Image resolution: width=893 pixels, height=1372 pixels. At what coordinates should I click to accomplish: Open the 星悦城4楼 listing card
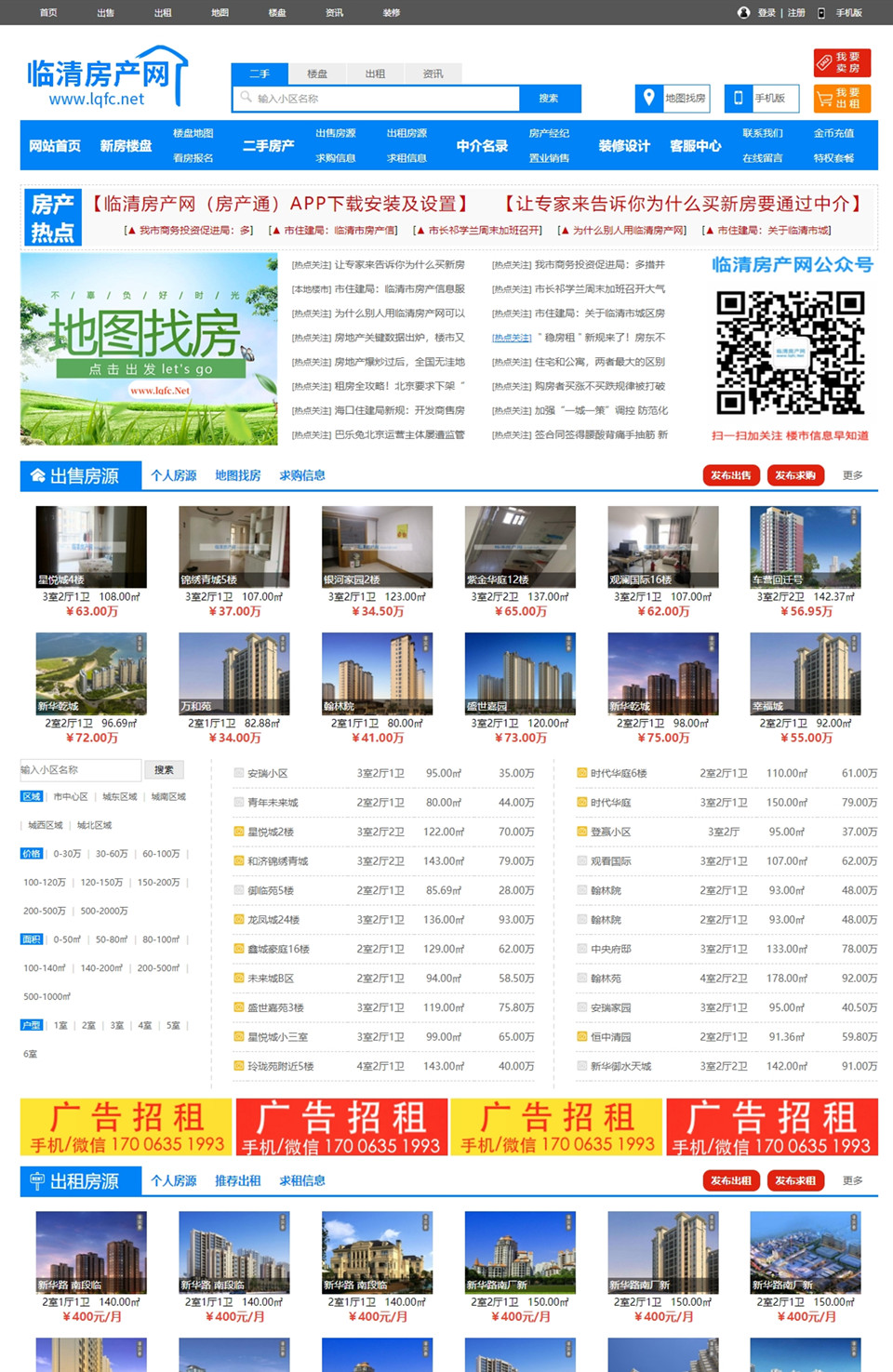tap(91, 547)
